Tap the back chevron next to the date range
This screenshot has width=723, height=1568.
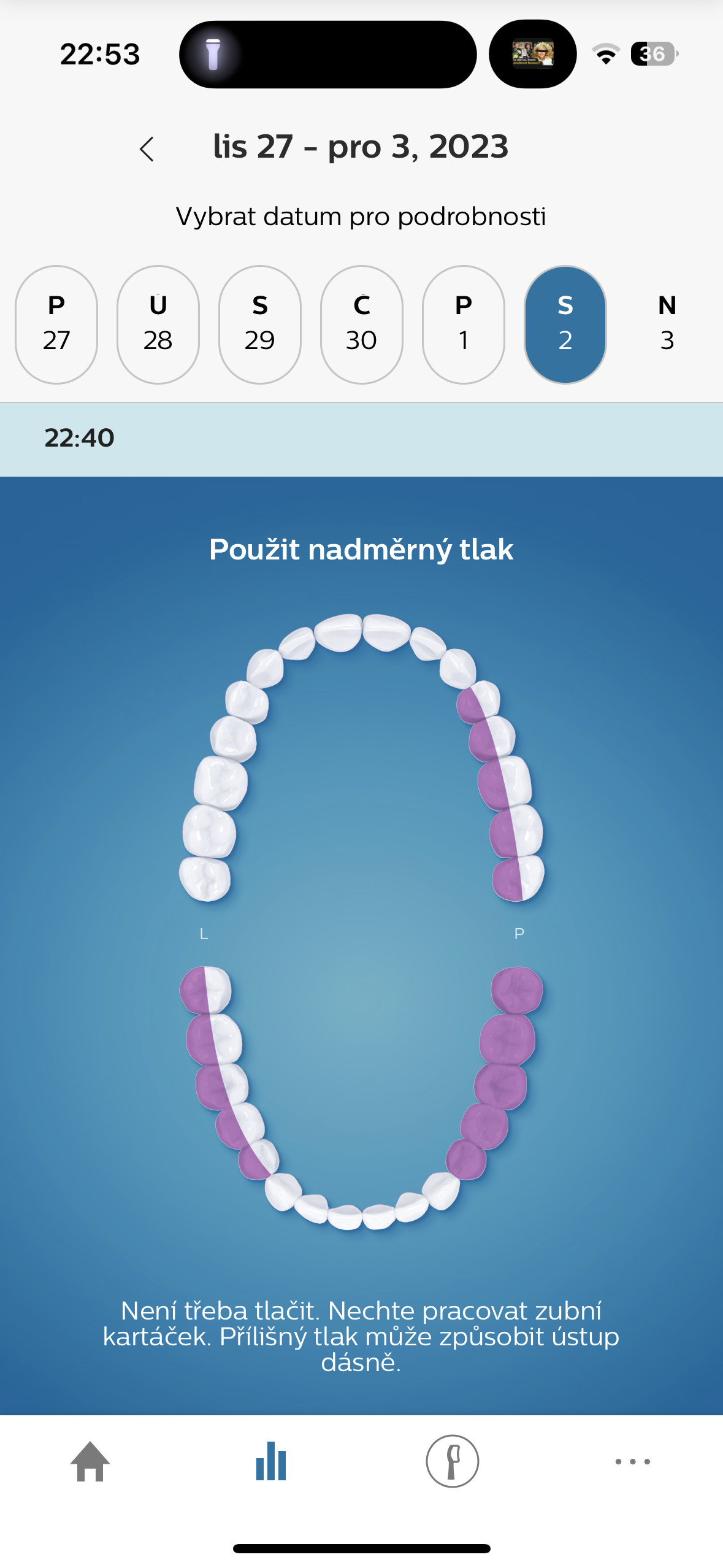click(x=147, y=149)
